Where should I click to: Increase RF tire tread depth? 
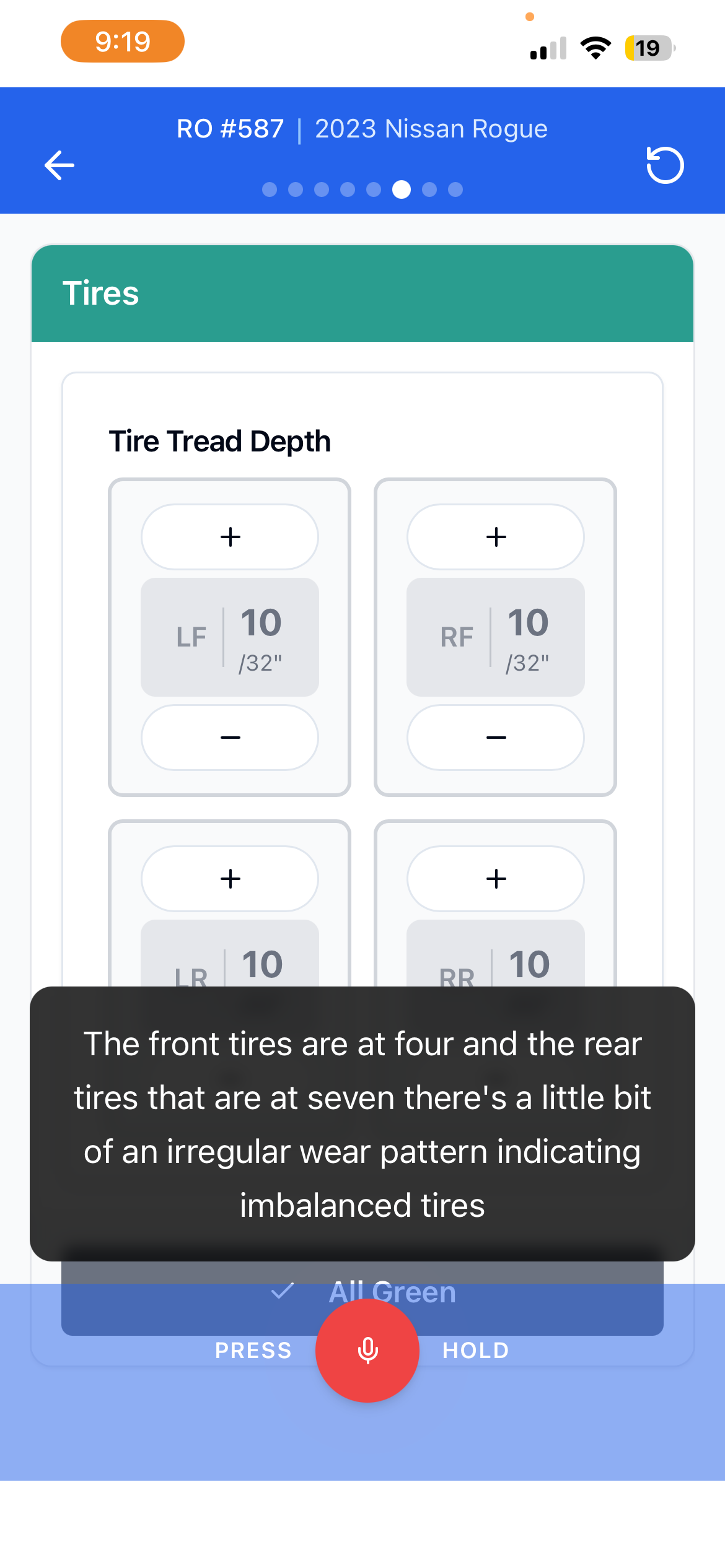pos(496,537)
